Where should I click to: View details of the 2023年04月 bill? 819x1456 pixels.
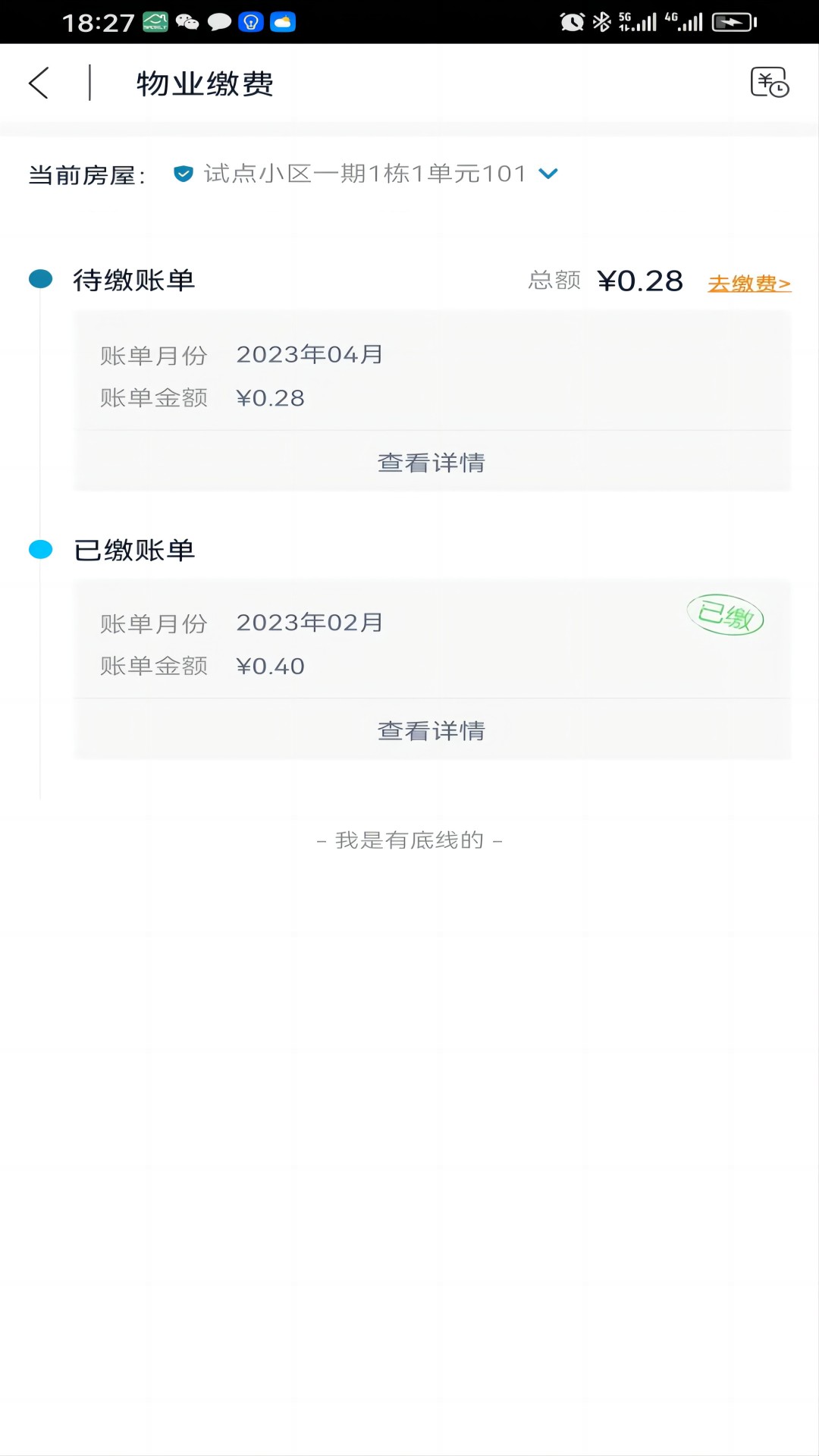click(431, 462)
